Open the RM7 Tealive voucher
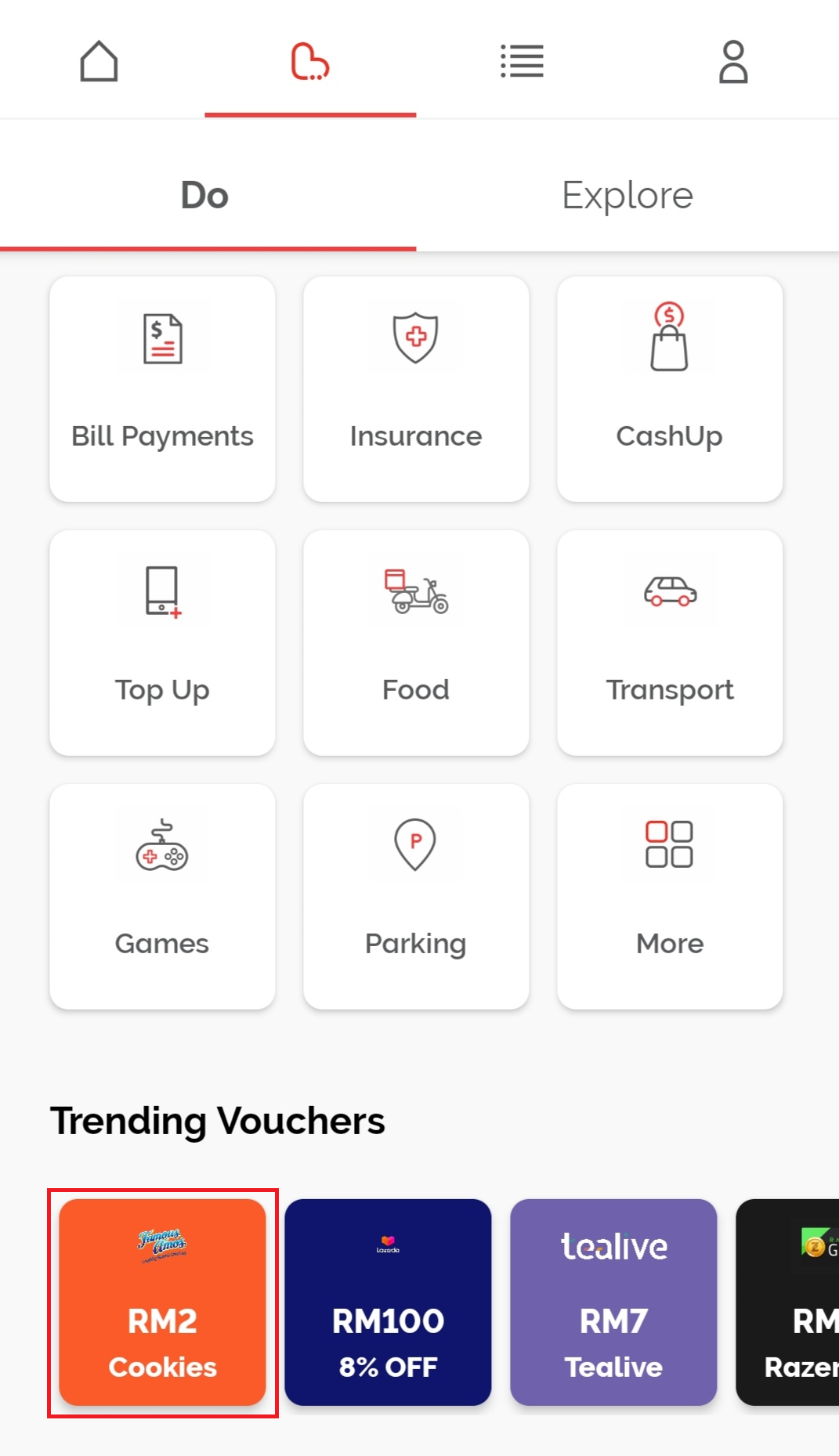This screenshot has width=839, height=1456. point(613,1302)
